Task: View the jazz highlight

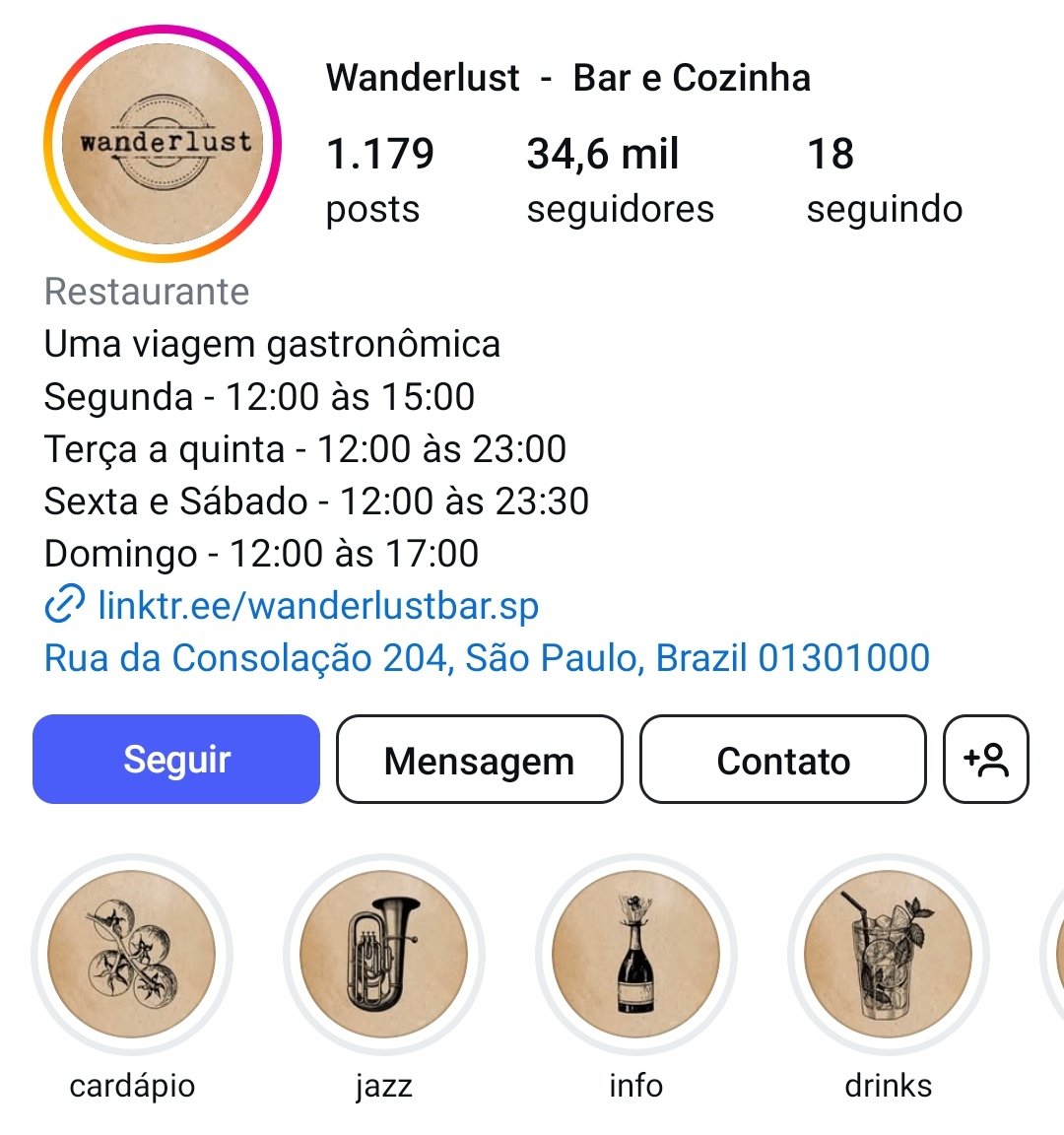Action: tap(383, 955)
